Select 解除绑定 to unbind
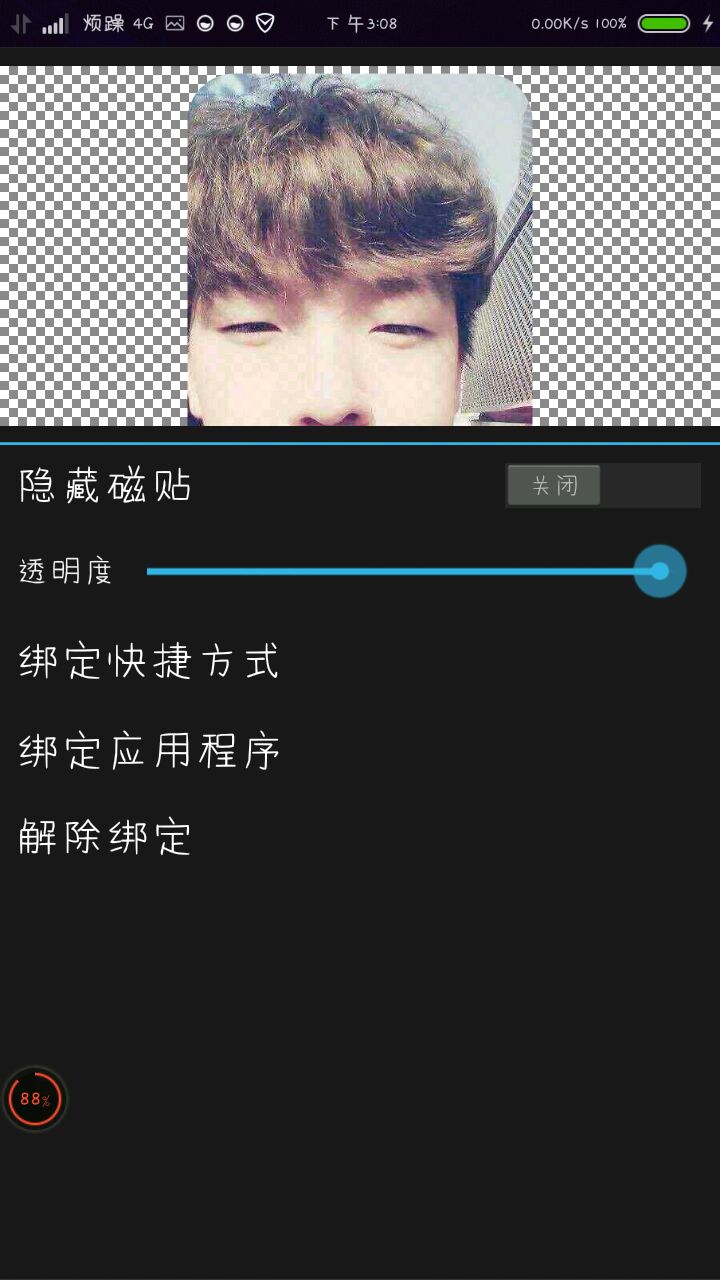 pyautogui.click(x=105, y=837)
